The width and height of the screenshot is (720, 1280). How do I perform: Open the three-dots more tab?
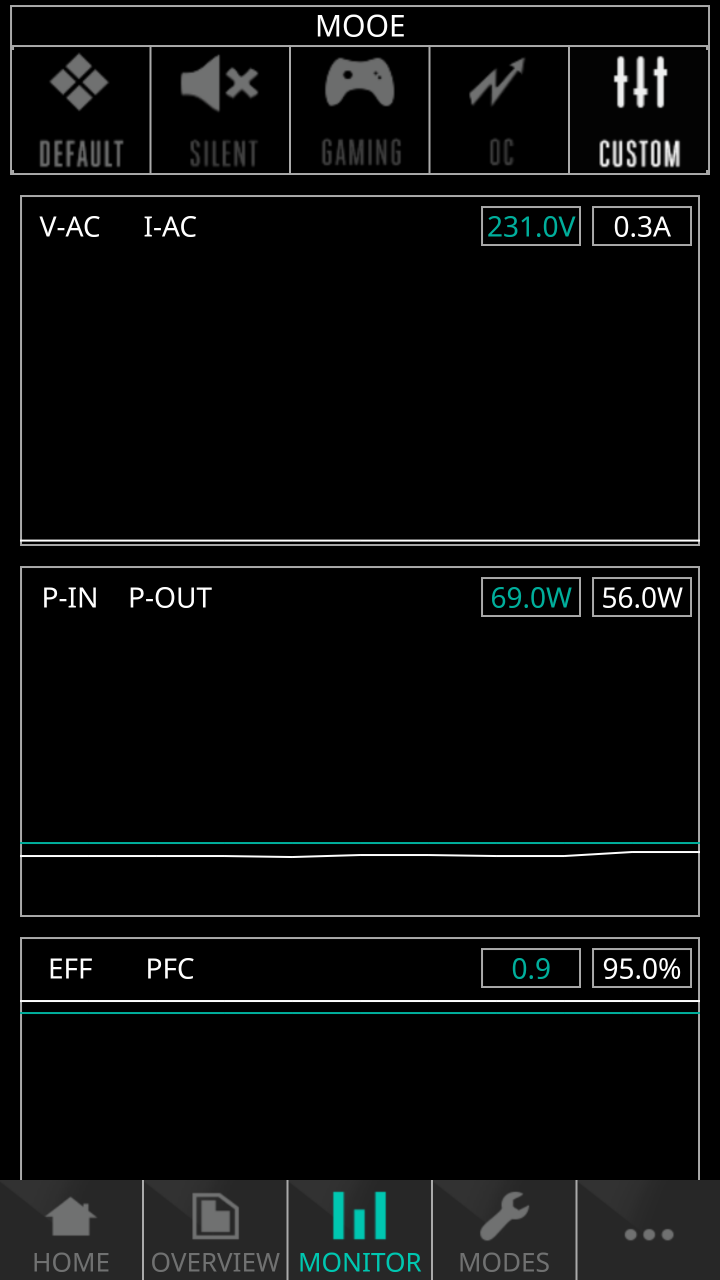pos(649,1231)
